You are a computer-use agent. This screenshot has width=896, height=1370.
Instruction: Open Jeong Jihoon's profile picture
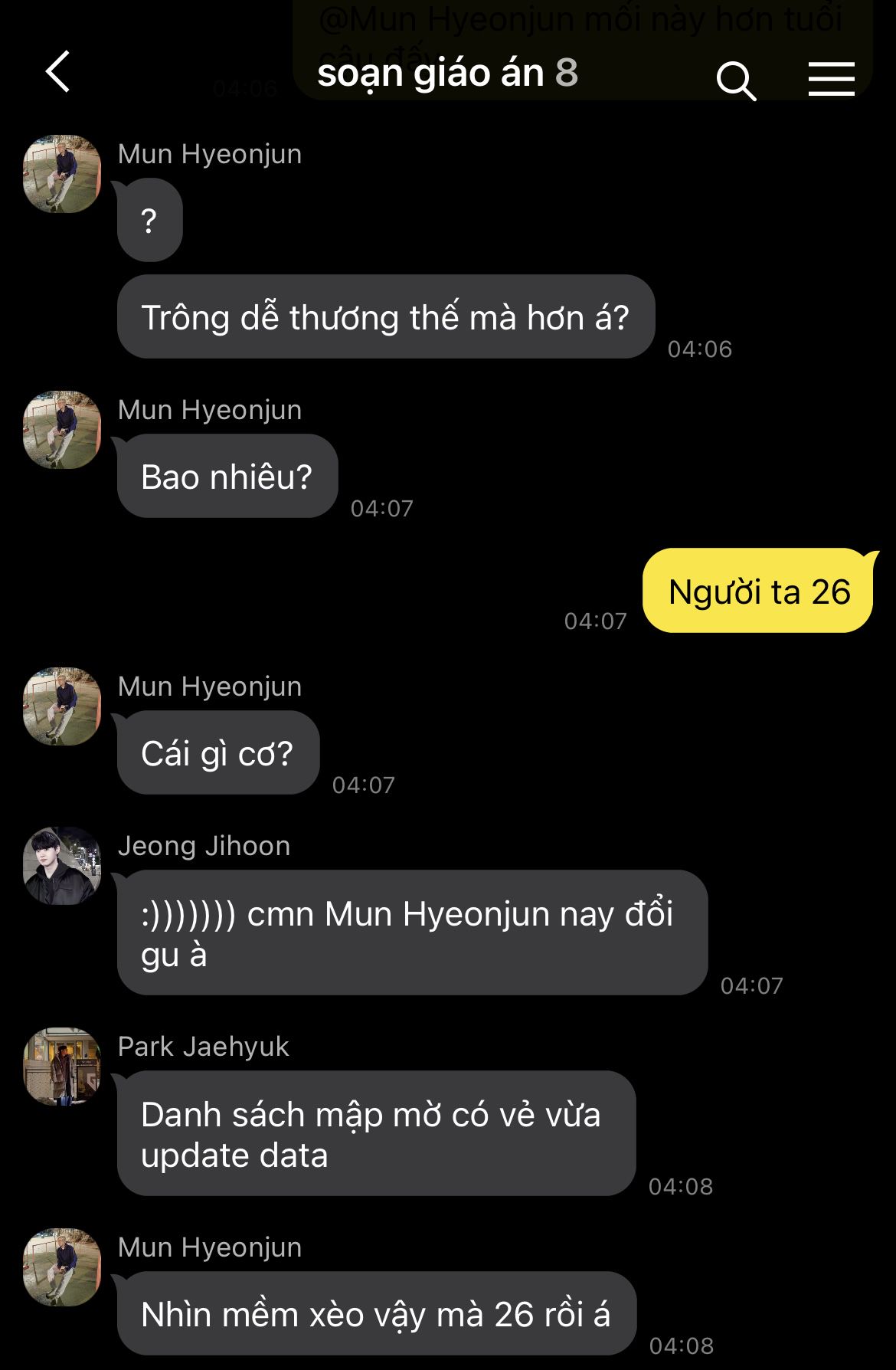pos(62,866)
